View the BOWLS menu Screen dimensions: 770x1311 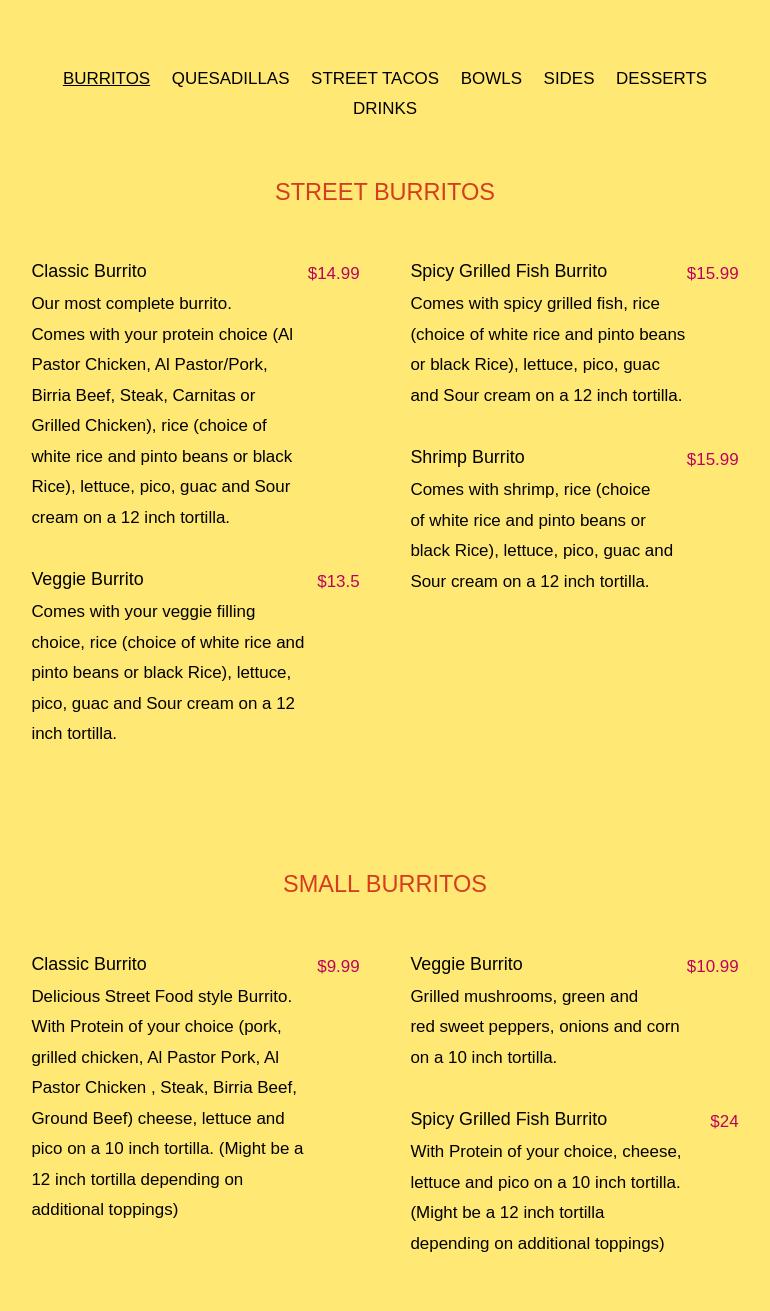(x=491, y=78)
